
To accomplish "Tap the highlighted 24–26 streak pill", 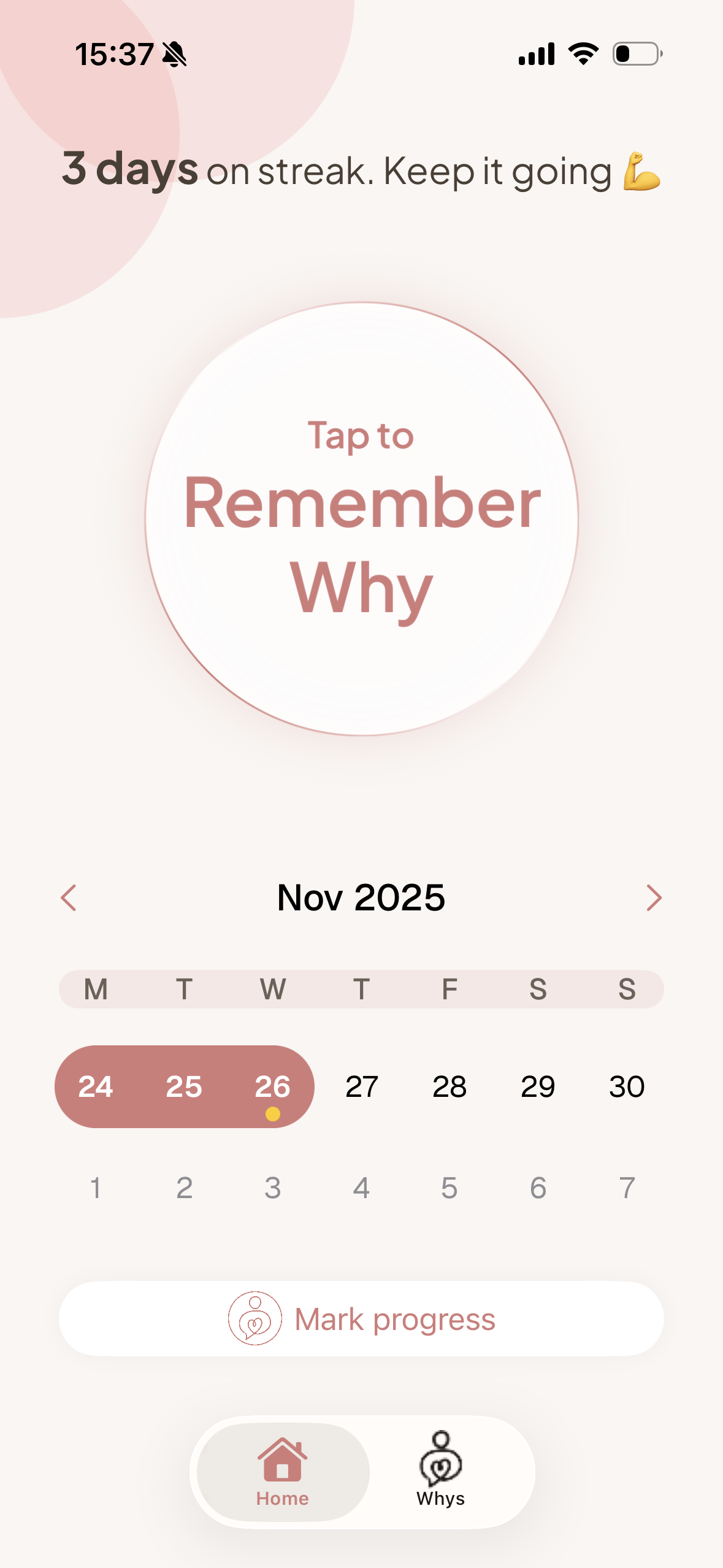I will [x=184, y=1086].
